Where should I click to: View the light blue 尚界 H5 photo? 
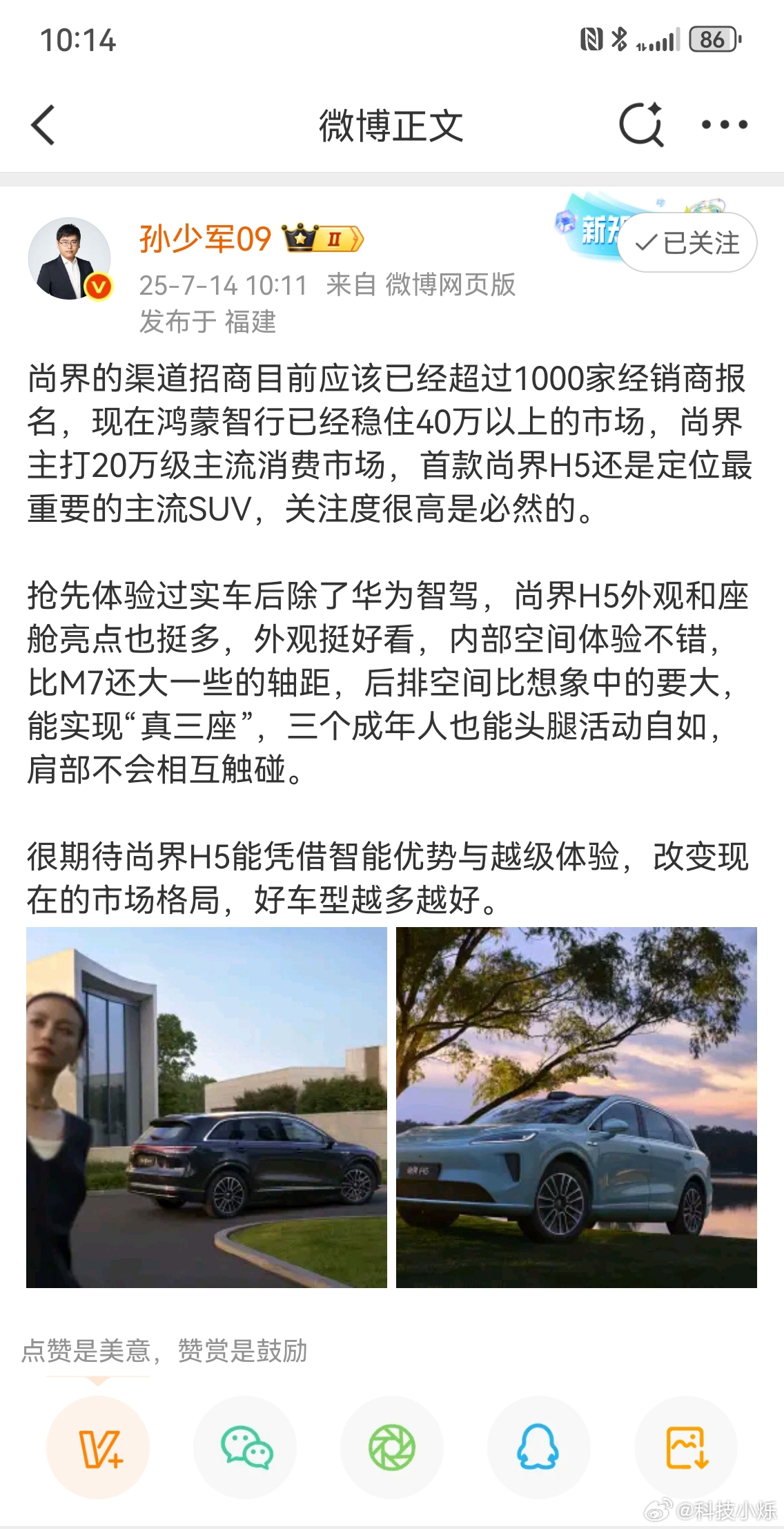pos(576,1107)
